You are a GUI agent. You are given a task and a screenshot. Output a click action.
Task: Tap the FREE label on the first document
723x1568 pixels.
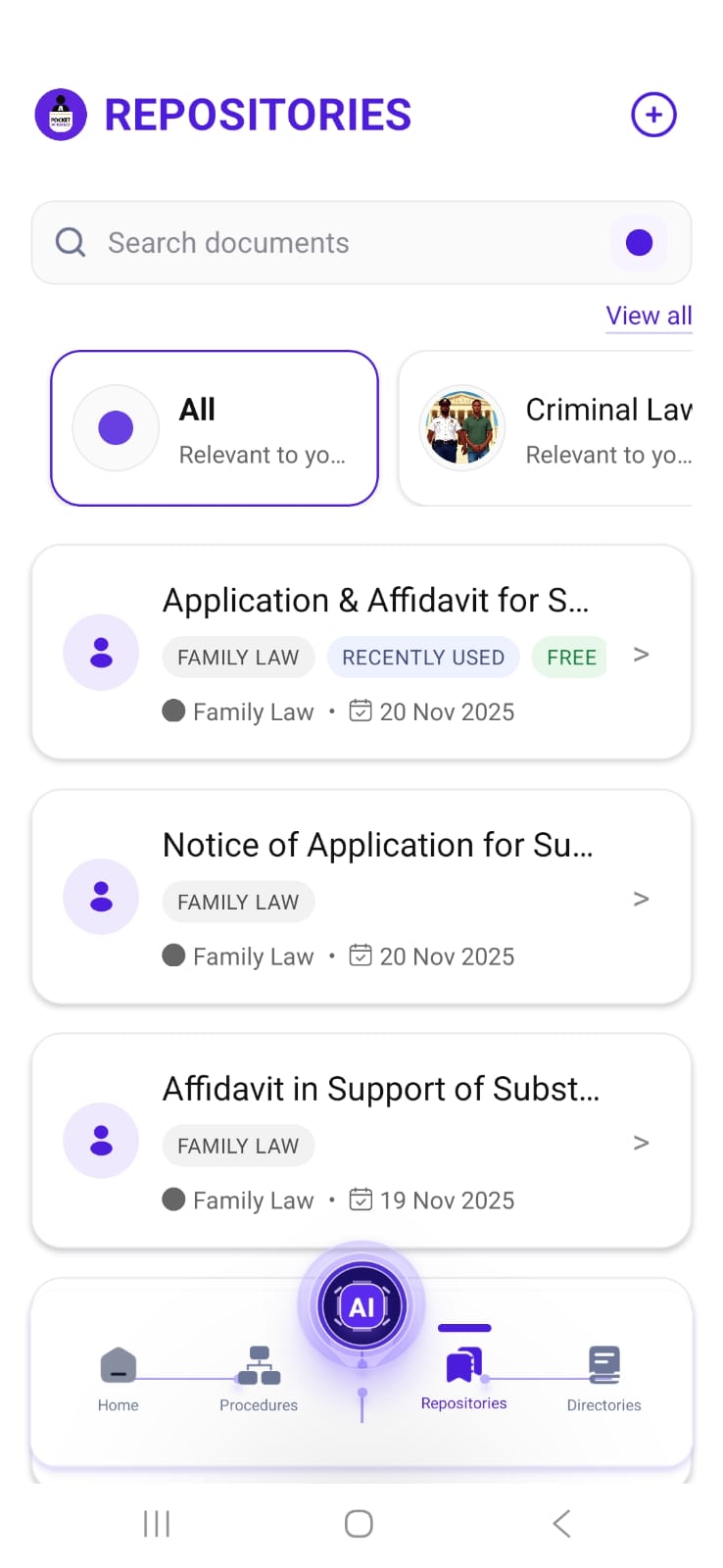point(569,657)
